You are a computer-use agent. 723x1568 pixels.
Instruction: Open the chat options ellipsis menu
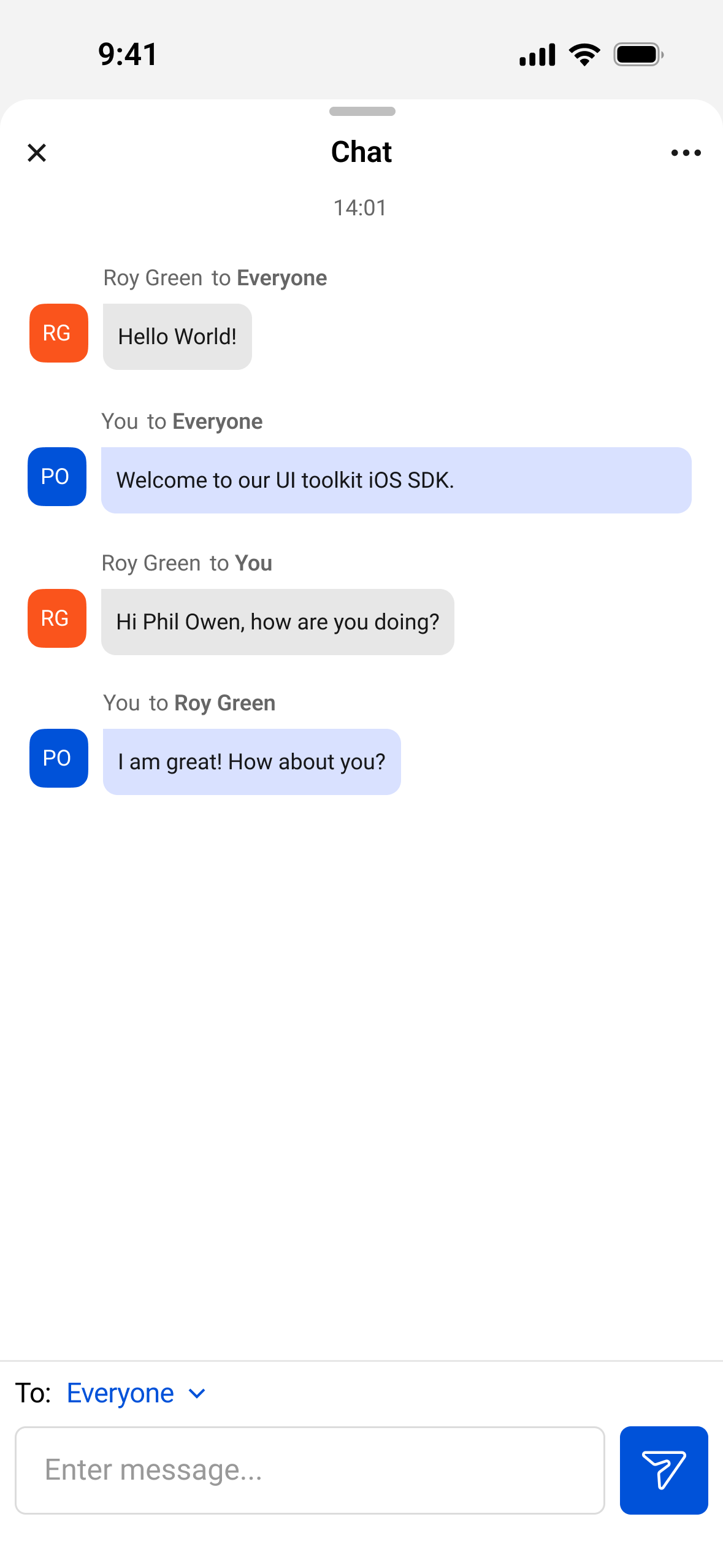[685, 153]
